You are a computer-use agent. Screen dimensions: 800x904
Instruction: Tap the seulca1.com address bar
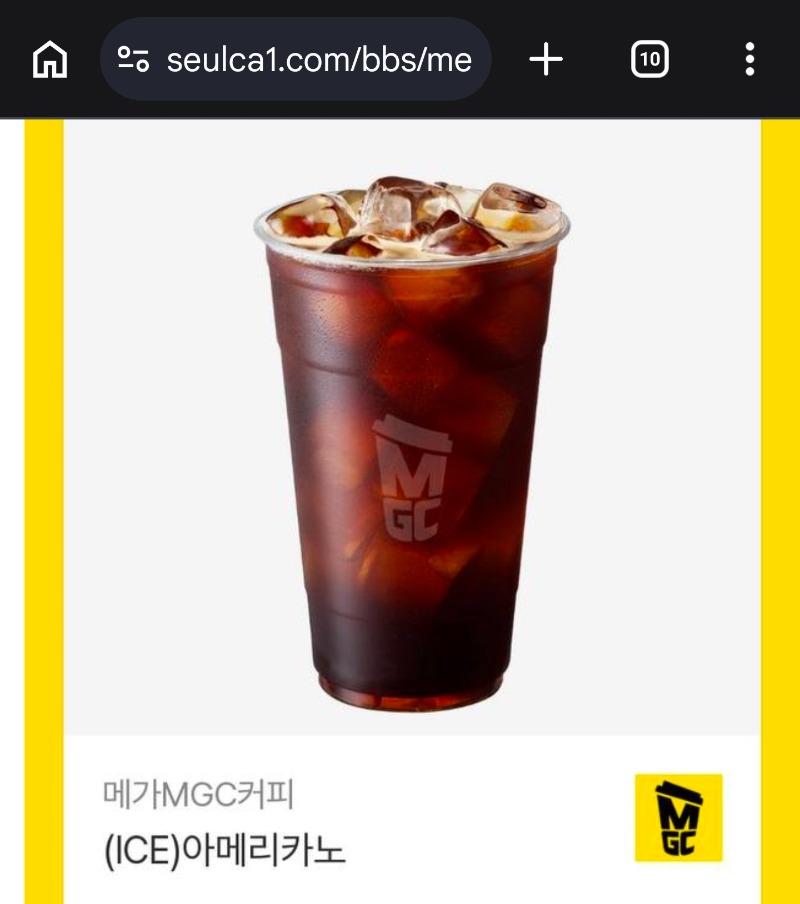coord(318,60)
